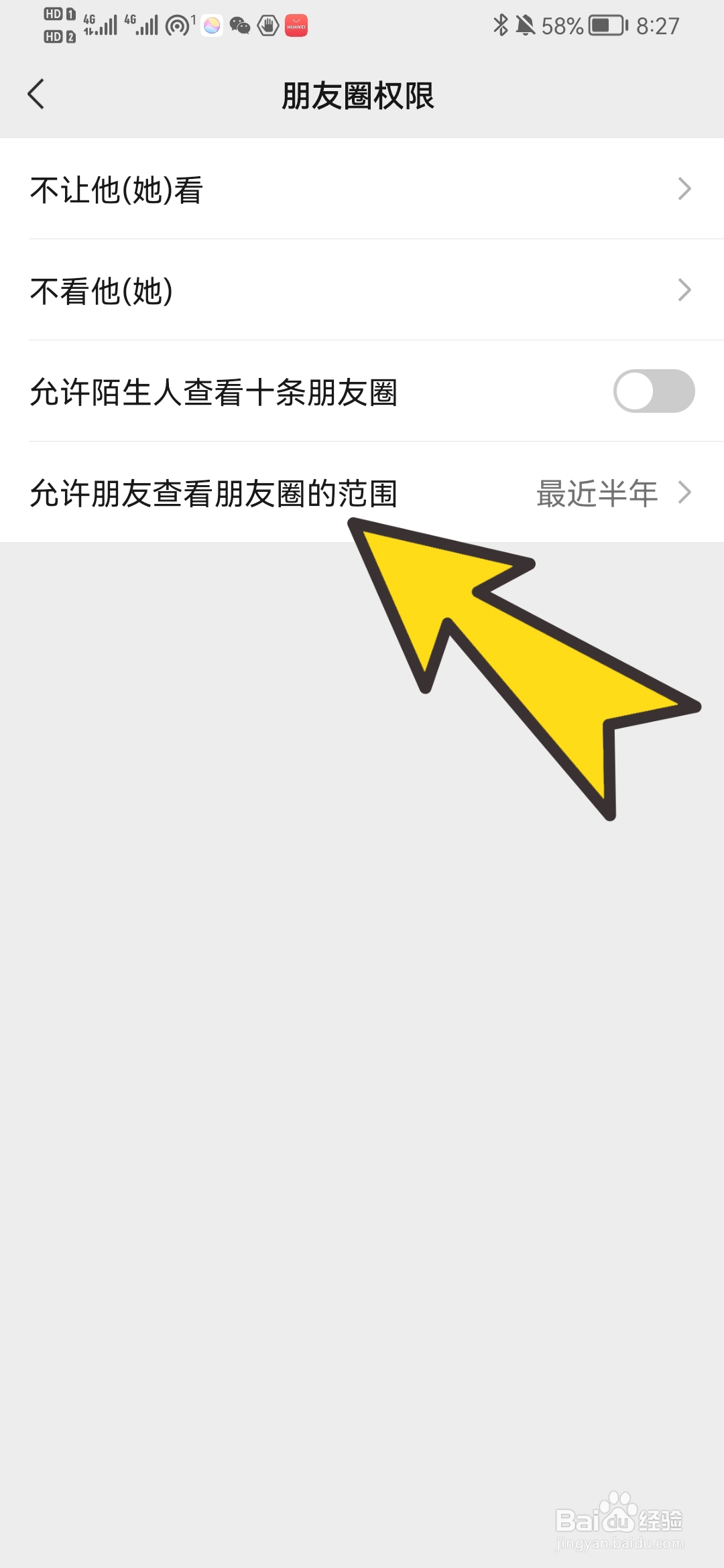Tap the muted notification bell icon
This screenshot has width=724, height=1568.
(526, 25)
